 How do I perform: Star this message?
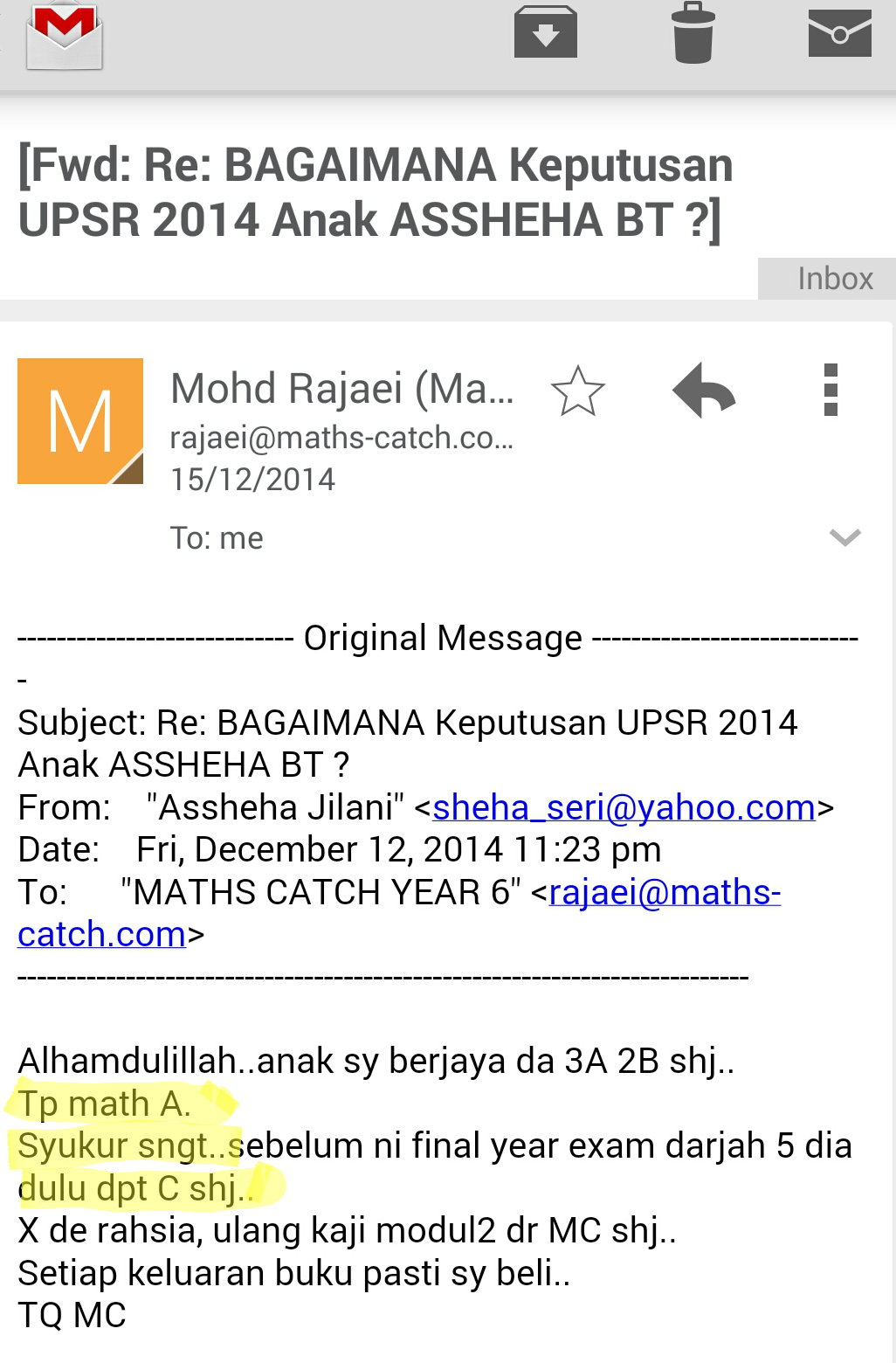point(577,391)
